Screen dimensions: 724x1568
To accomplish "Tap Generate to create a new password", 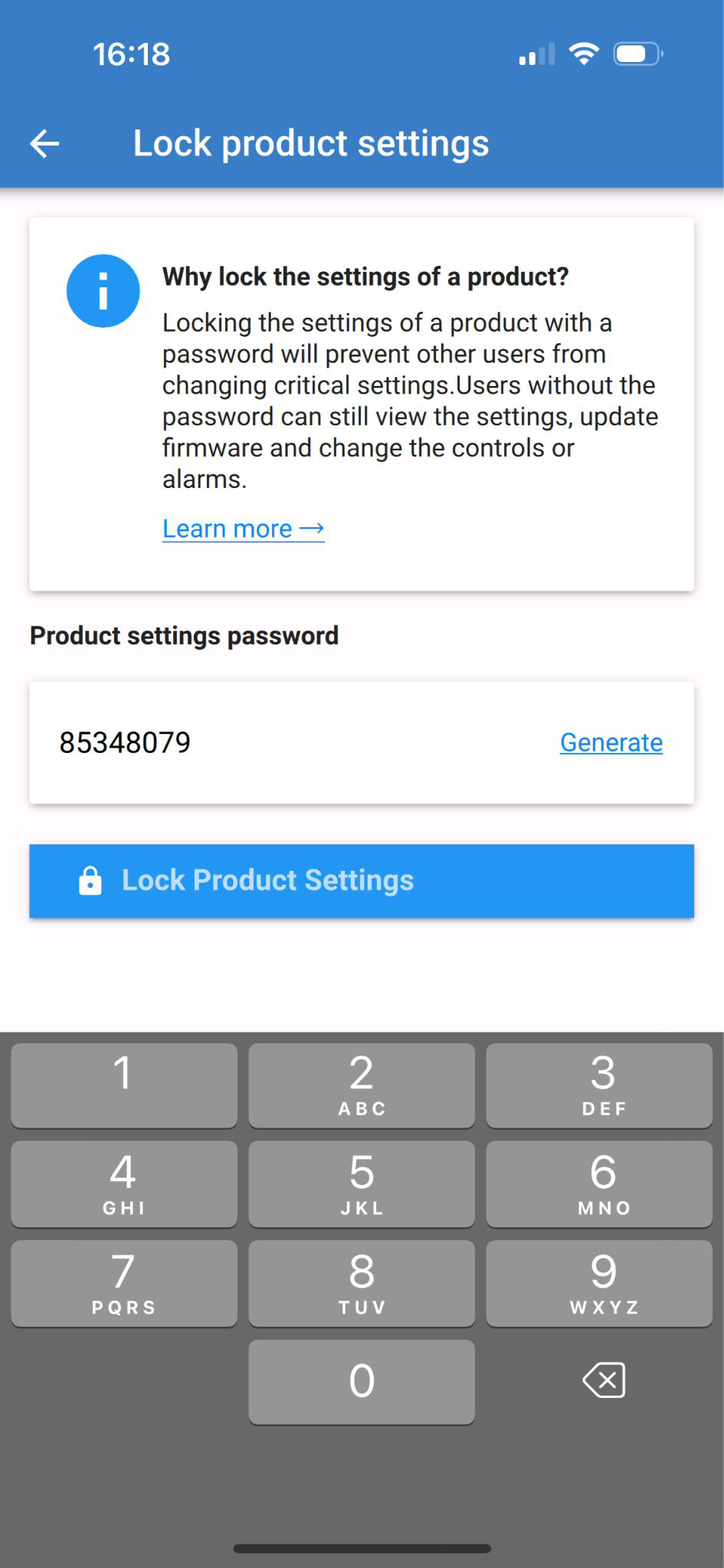I will (x=611, y=741).
